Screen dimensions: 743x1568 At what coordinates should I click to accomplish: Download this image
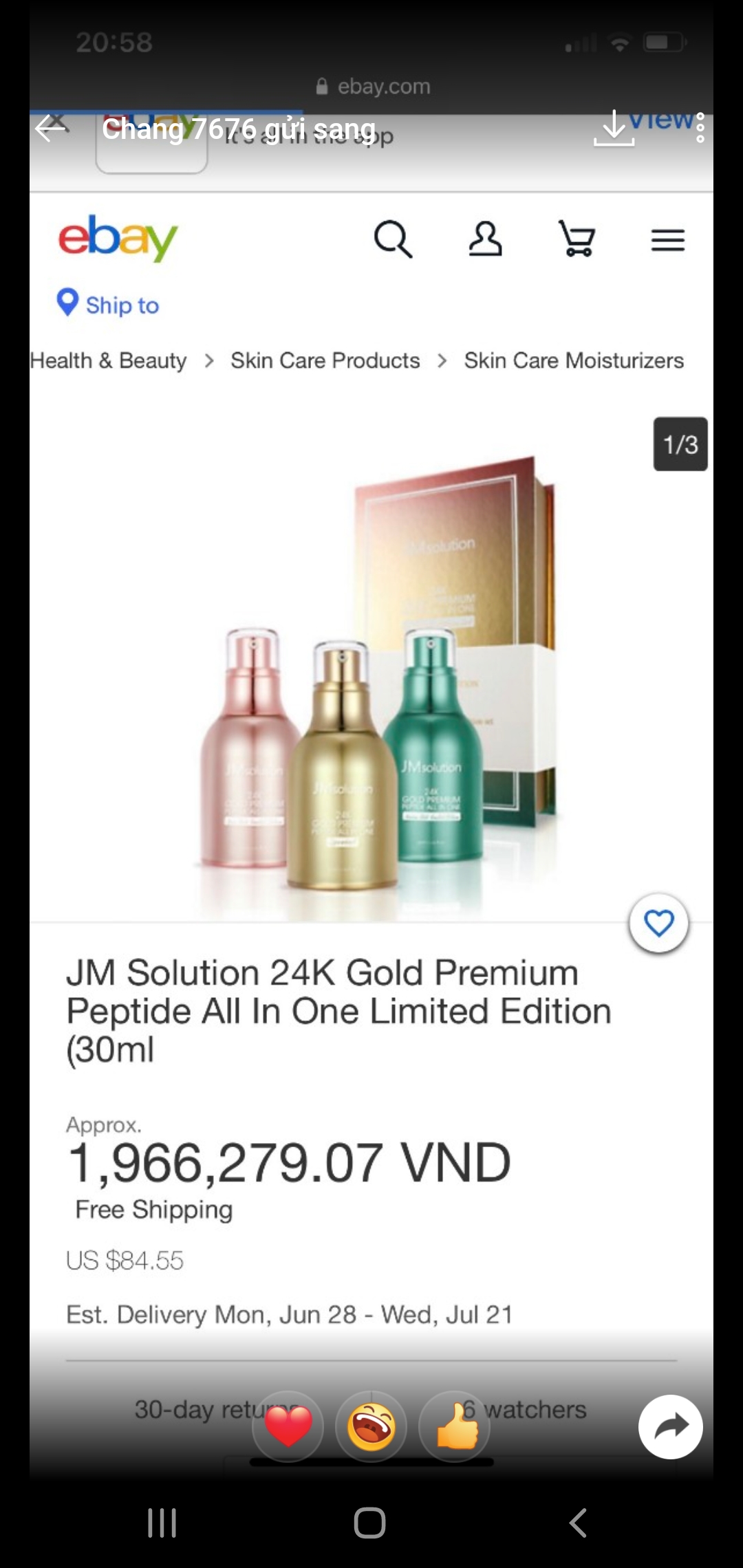[614, 129]
